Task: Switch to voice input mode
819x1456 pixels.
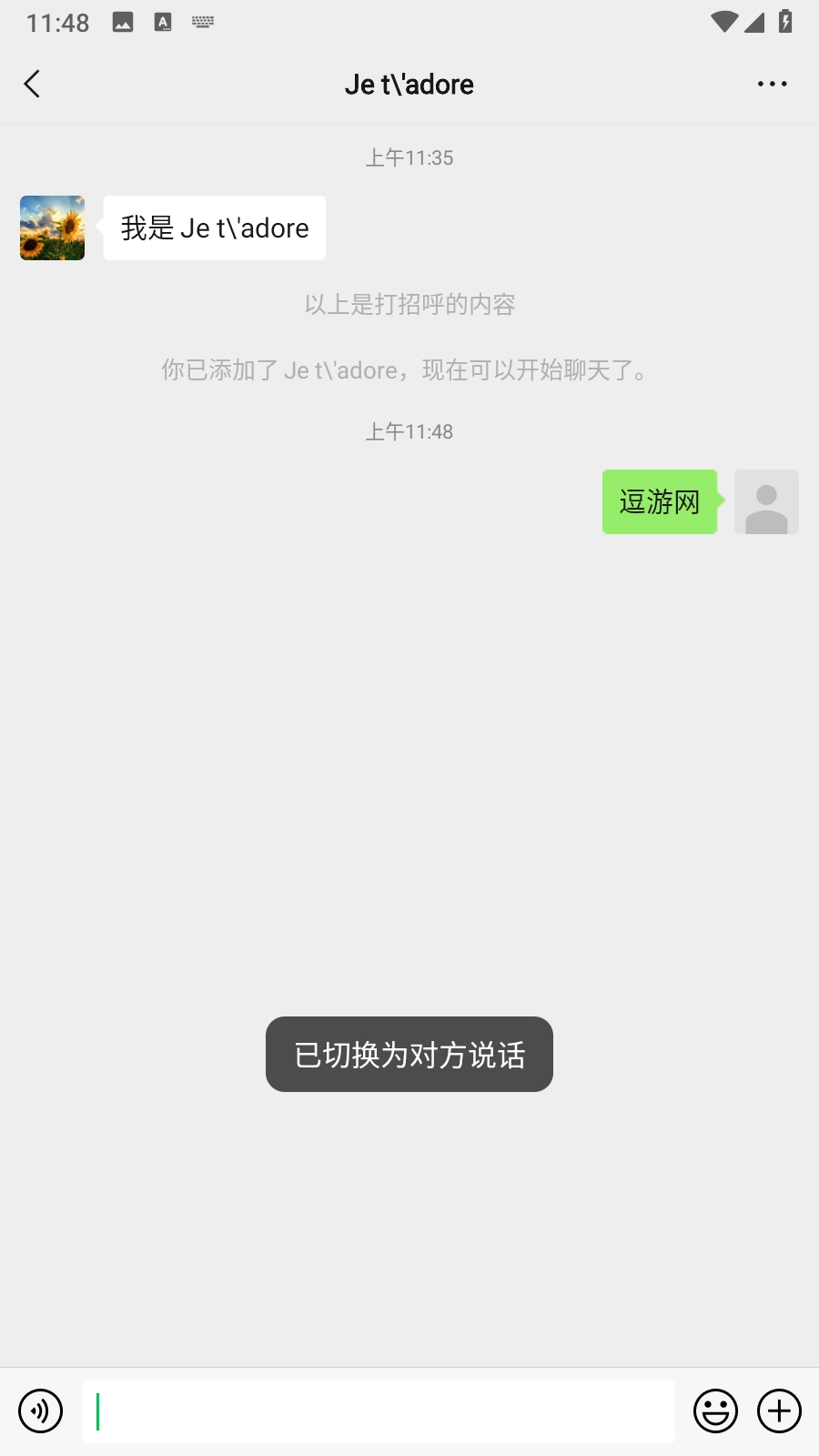Action: [x=41, y=1411]
